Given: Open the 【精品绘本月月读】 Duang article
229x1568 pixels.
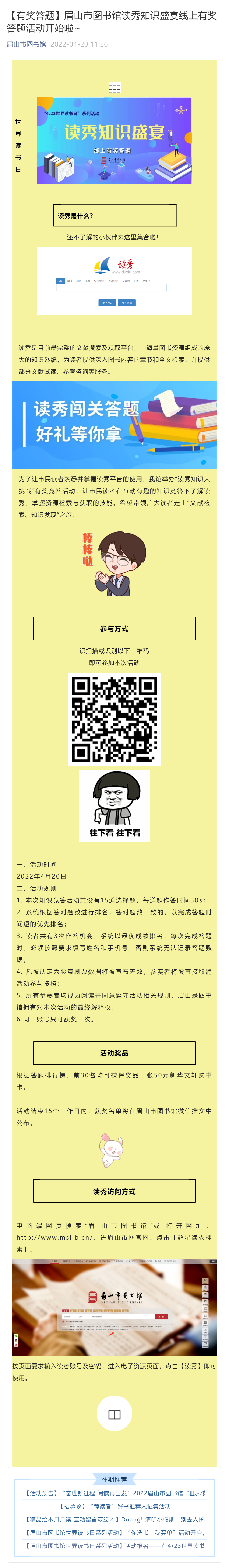Looking at the screenshot, I should coord(115,1519).
